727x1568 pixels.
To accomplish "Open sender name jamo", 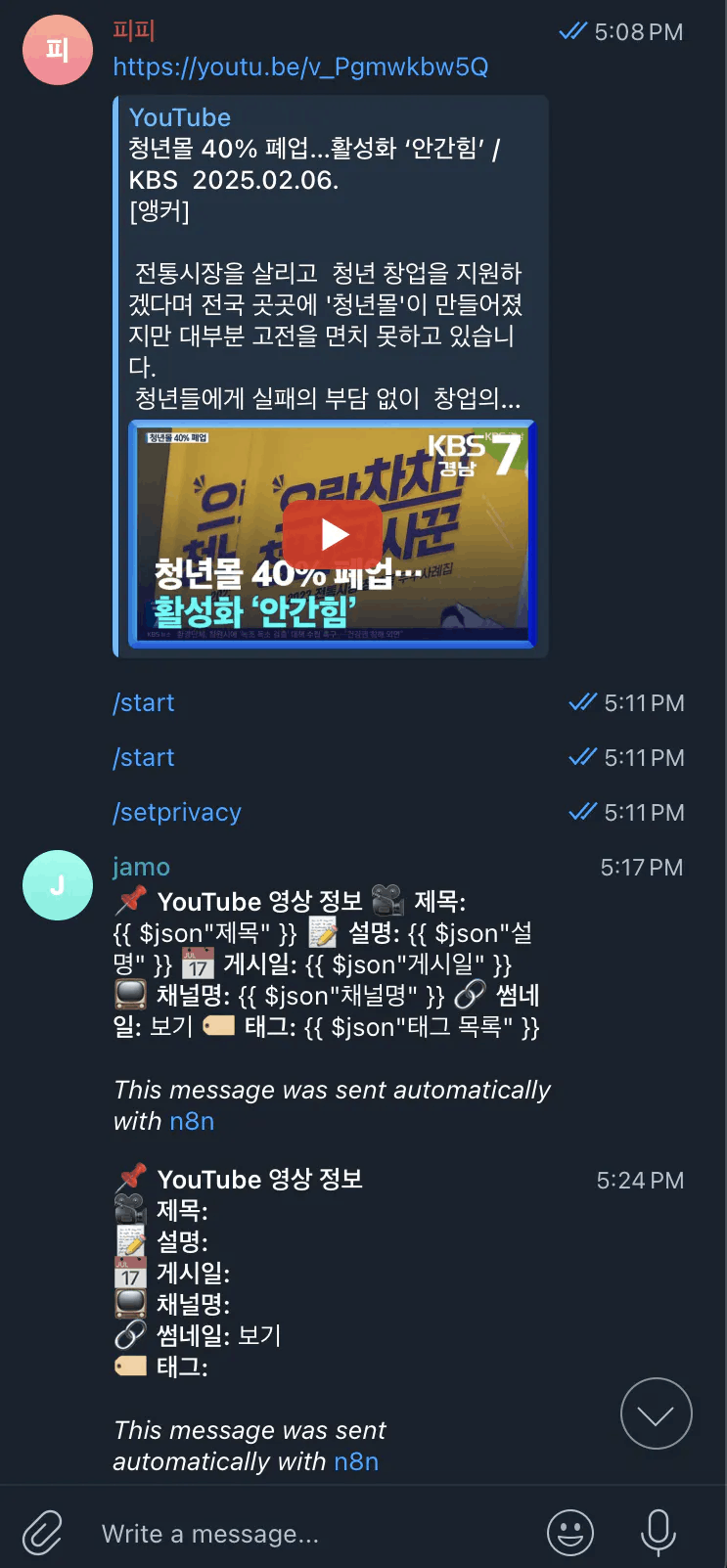I will point(142,868).
